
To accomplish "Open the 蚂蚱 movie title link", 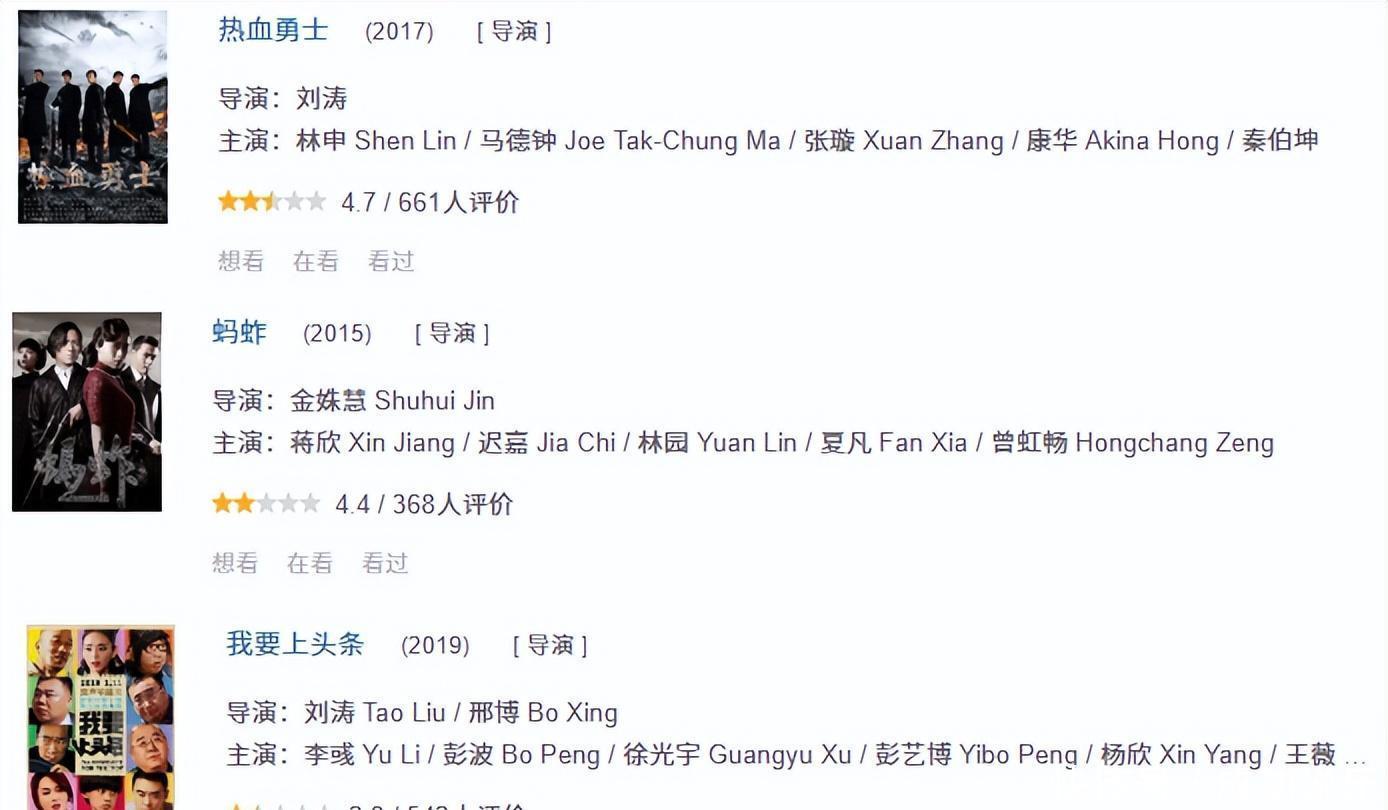I will [x=239, y=332].
